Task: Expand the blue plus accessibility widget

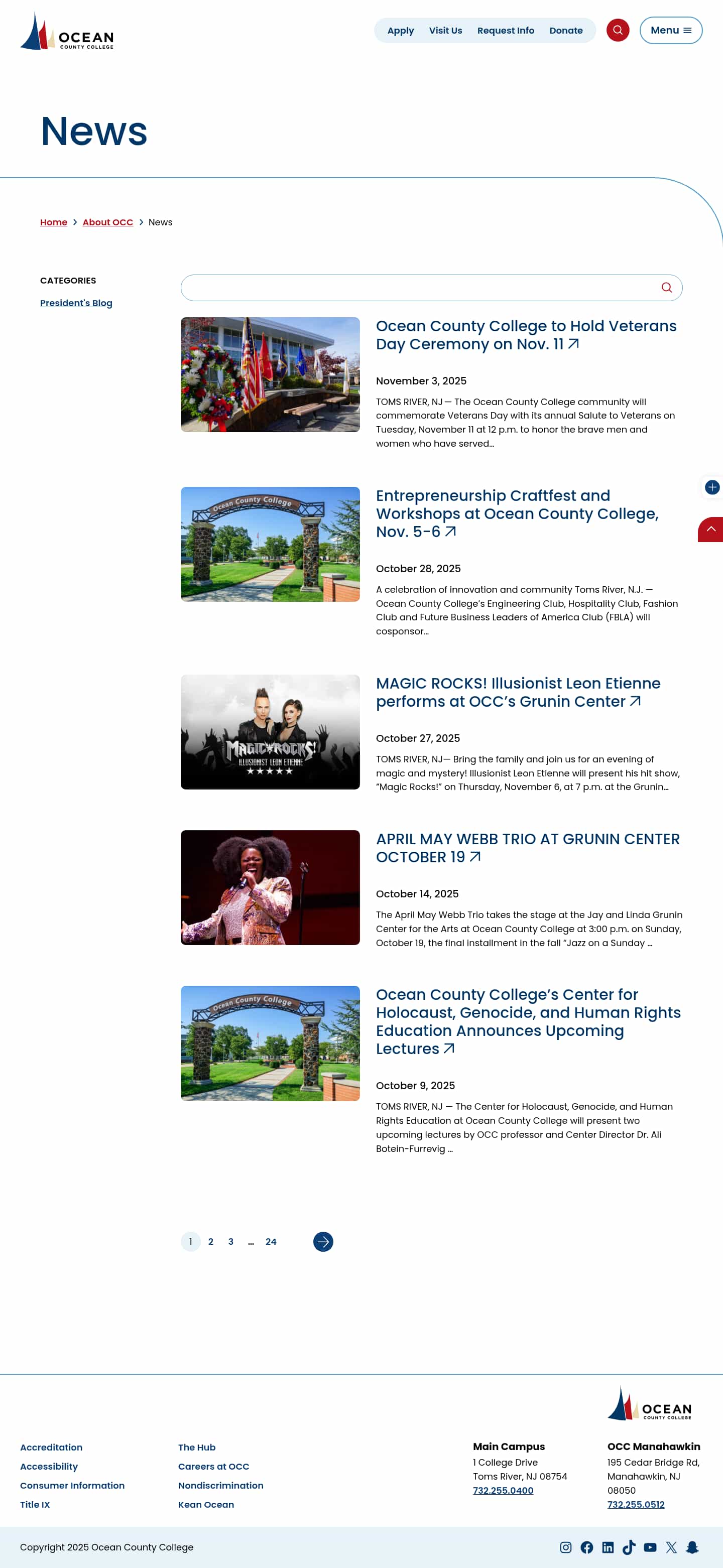Action: click(x=712, y=487)
